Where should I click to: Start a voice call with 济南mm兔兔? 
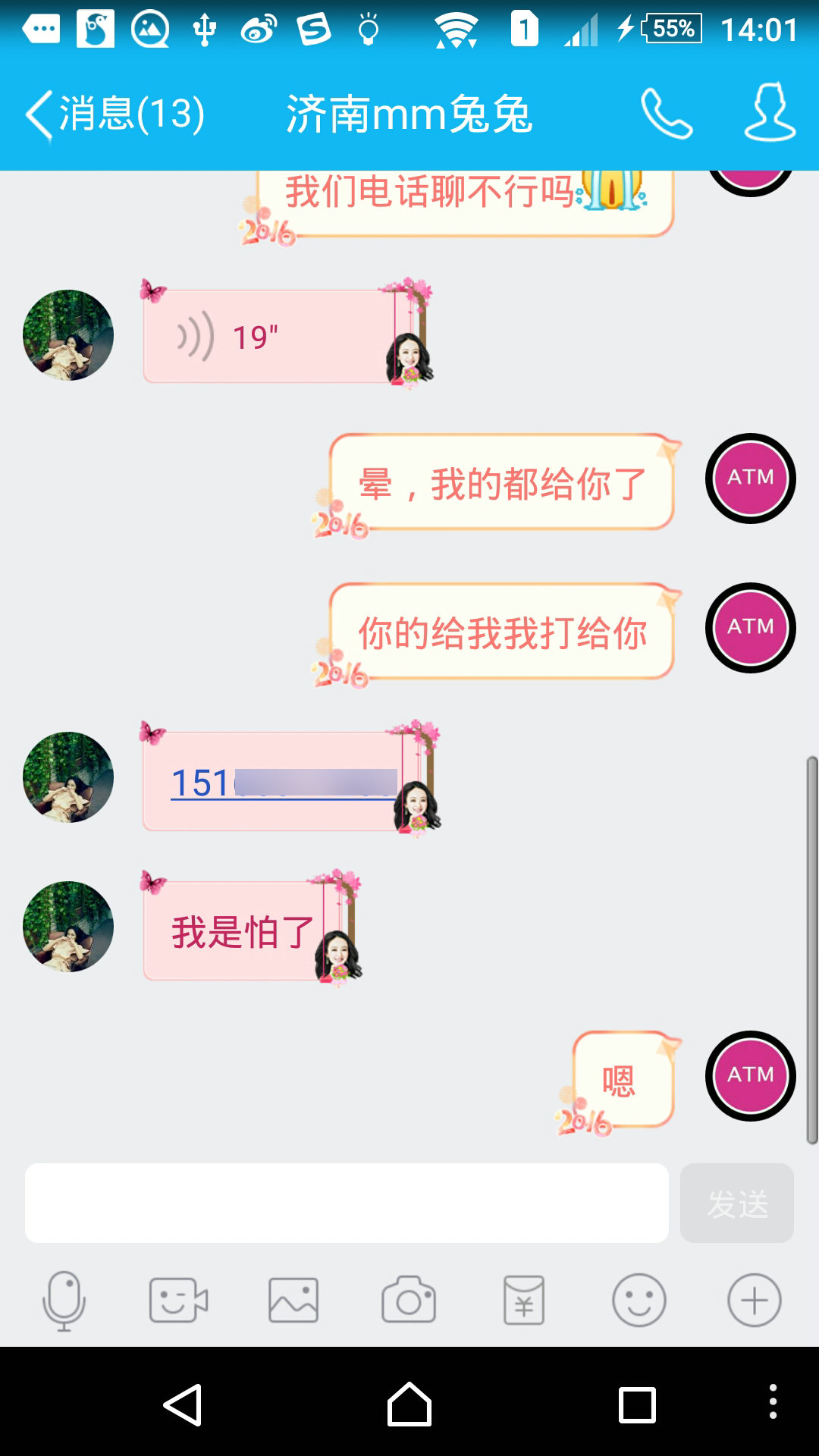(x=664, y=115)
